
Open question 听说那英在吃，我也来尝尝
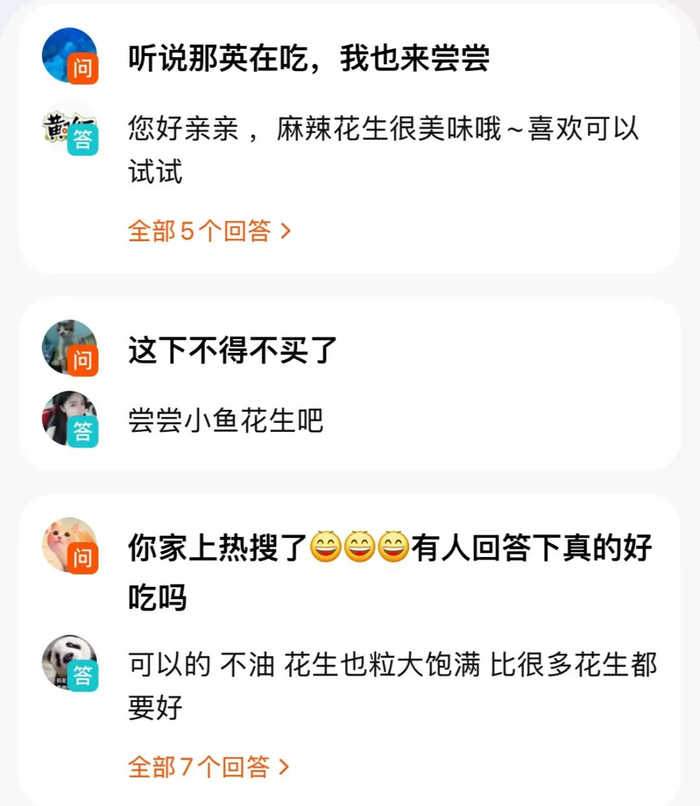coord(308,59)
